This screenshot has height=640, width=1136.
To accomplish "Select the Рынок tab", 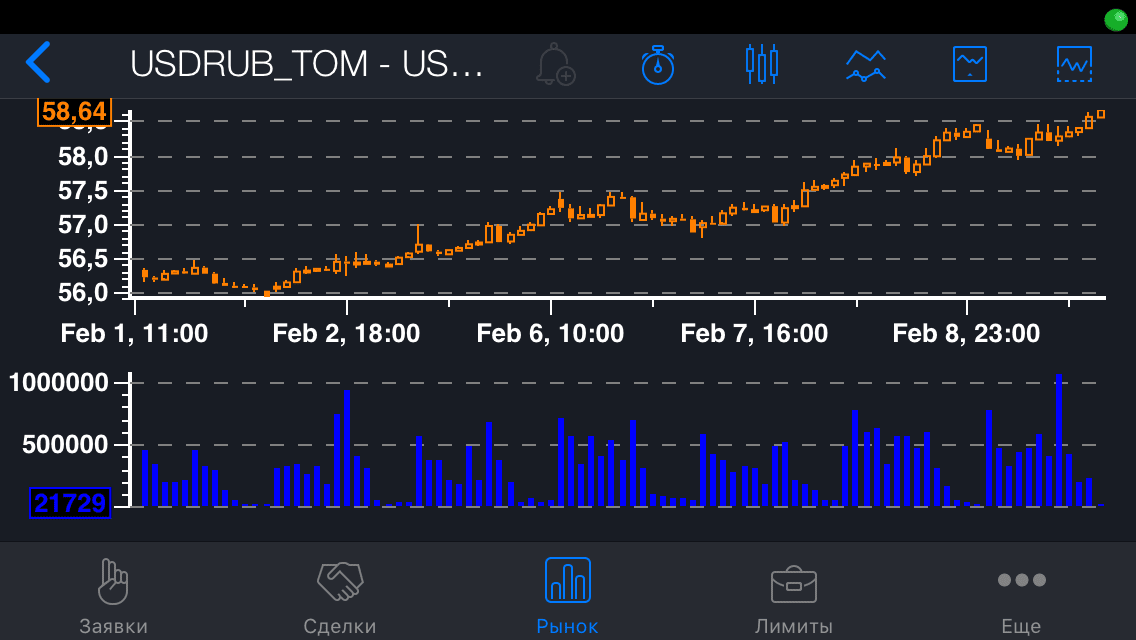I will click(x=567, y=597).
